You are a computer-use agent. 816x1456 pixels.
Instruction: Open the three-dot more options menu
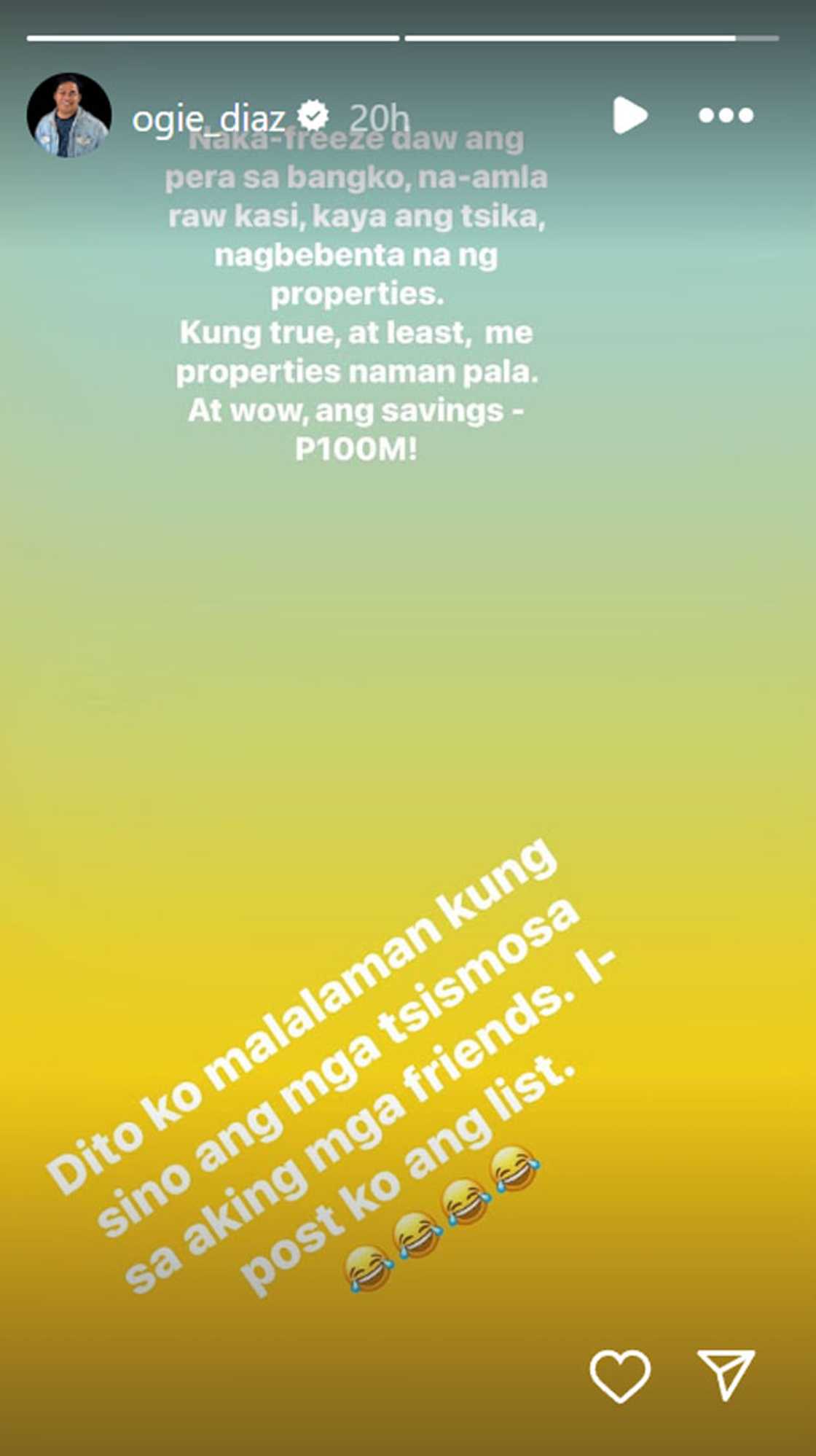(726, 115)
